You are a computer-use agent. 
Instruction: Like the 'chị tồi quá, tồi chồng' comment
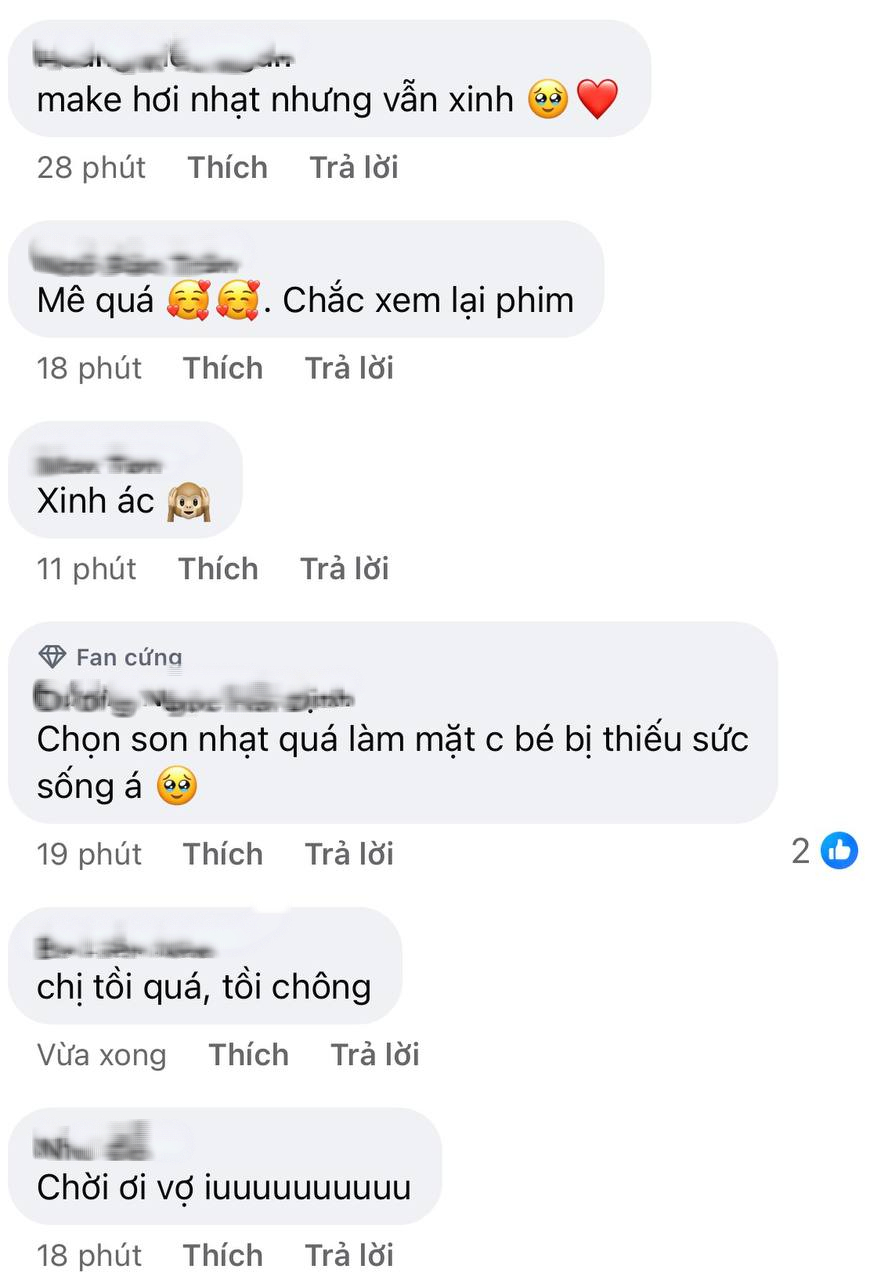tap(248, 1054)
